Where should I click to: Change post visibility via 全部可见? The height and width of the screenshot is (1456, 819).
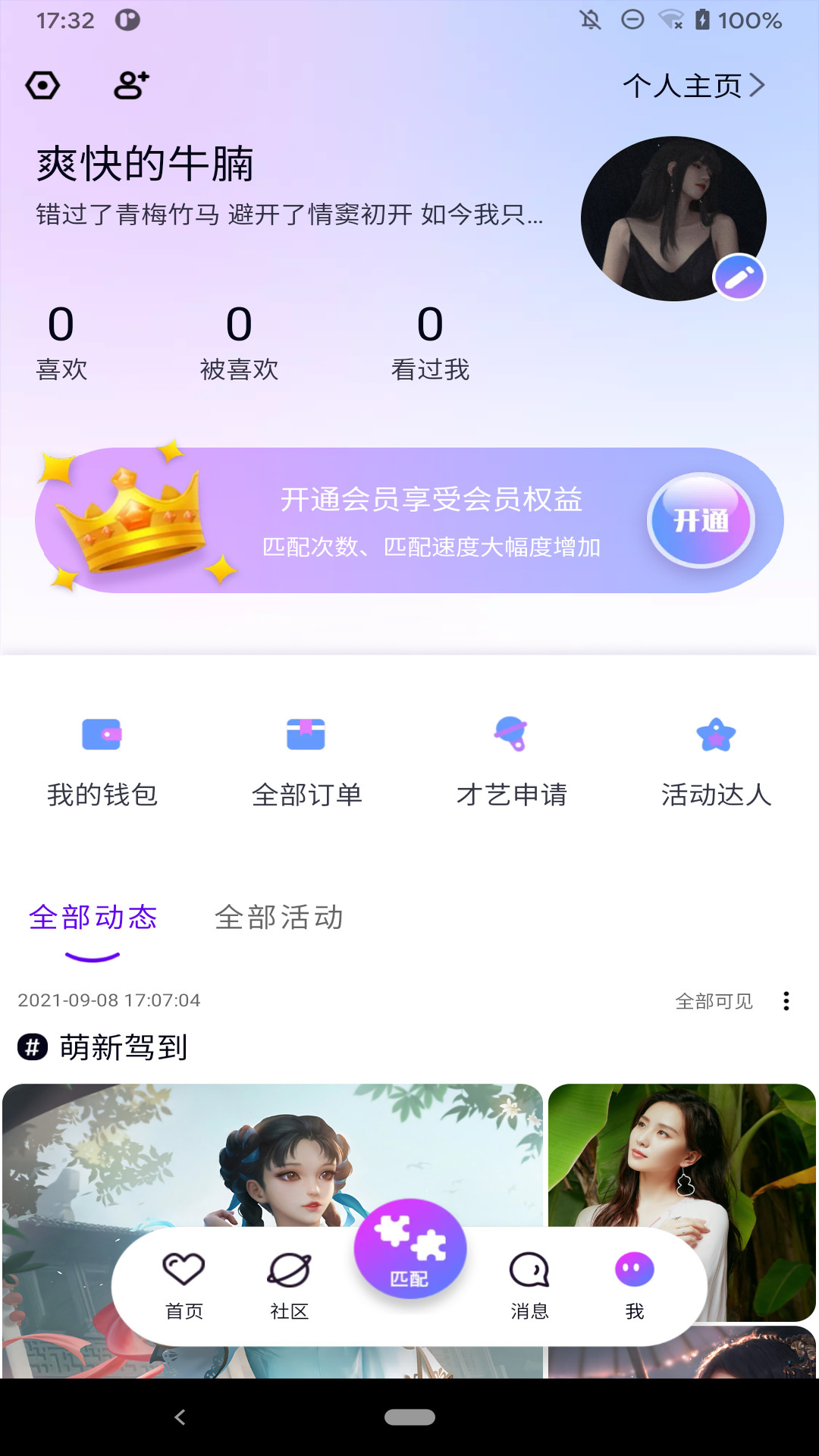click(714, 1001)
